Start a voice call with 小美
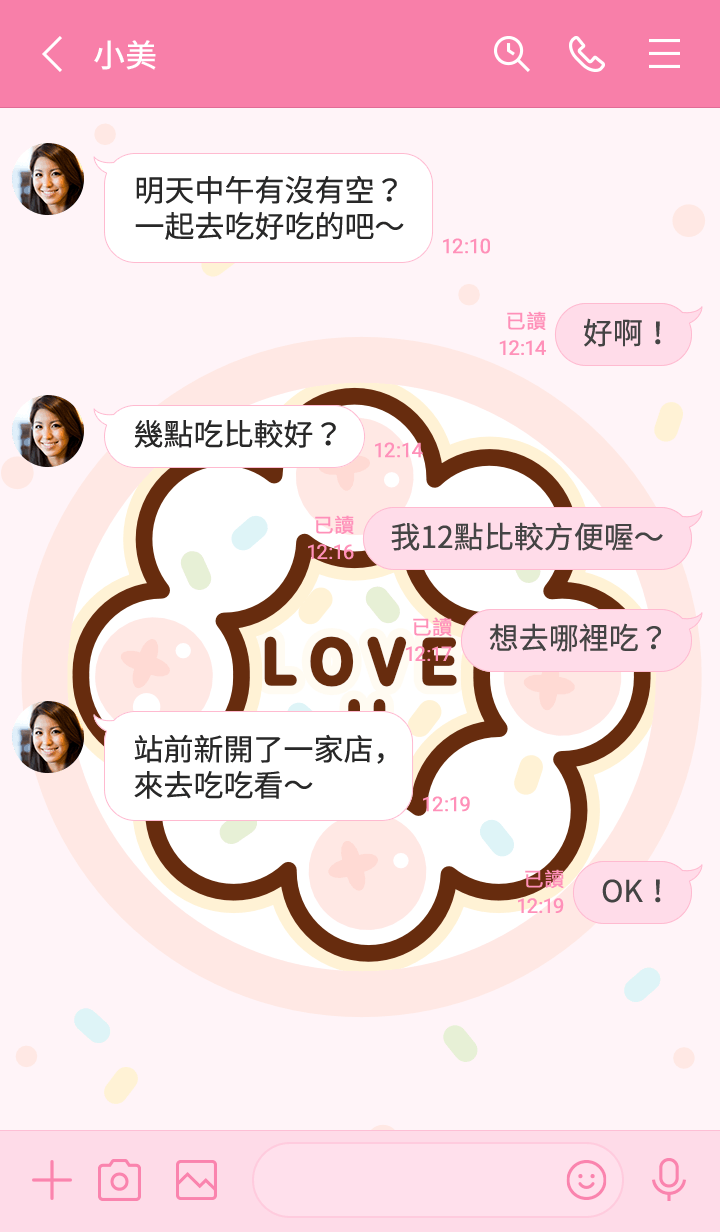This screenshot has height=1232, width=720. tap(587, 54)
